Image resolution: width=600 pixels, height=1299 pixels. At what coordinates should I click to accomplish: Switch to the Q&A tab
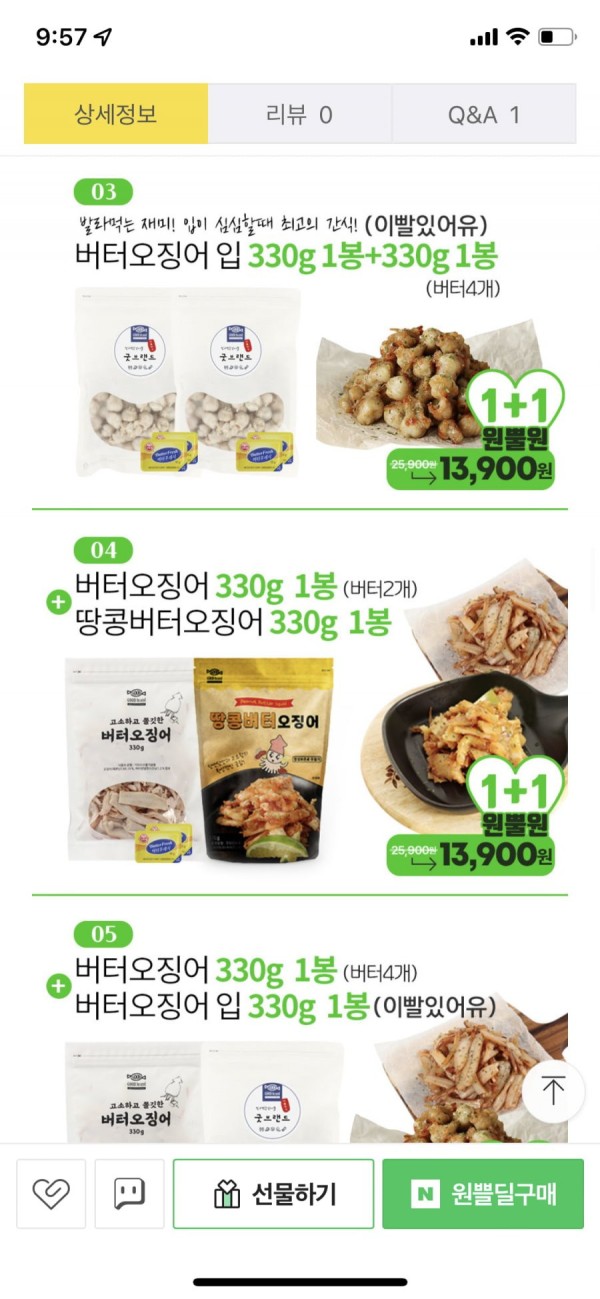coord(484,114)
